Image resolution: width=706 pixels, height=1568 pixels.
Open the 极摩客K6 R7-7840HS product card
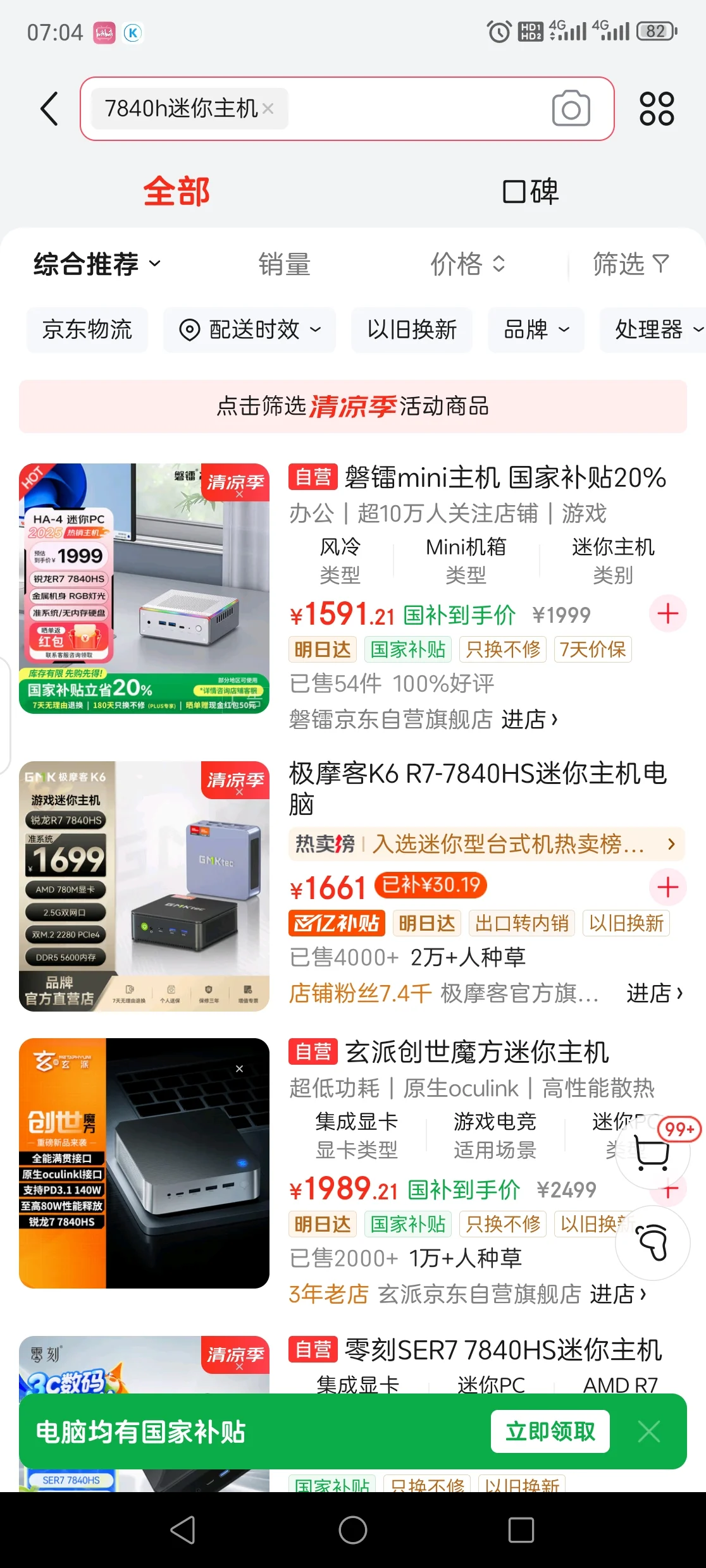(478, 788)
